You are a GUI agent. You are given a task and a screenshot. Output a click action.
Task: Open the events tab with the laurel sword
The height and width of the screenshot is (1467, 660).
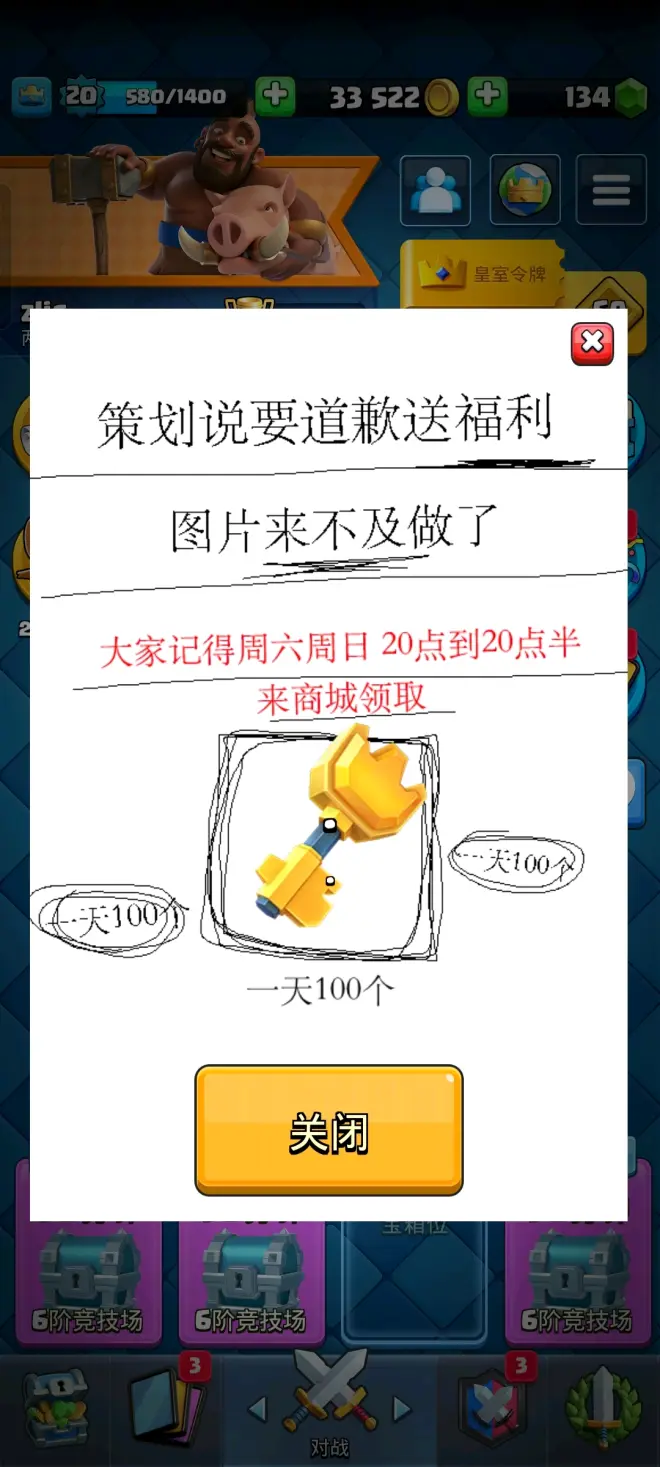coord(603,1408)
